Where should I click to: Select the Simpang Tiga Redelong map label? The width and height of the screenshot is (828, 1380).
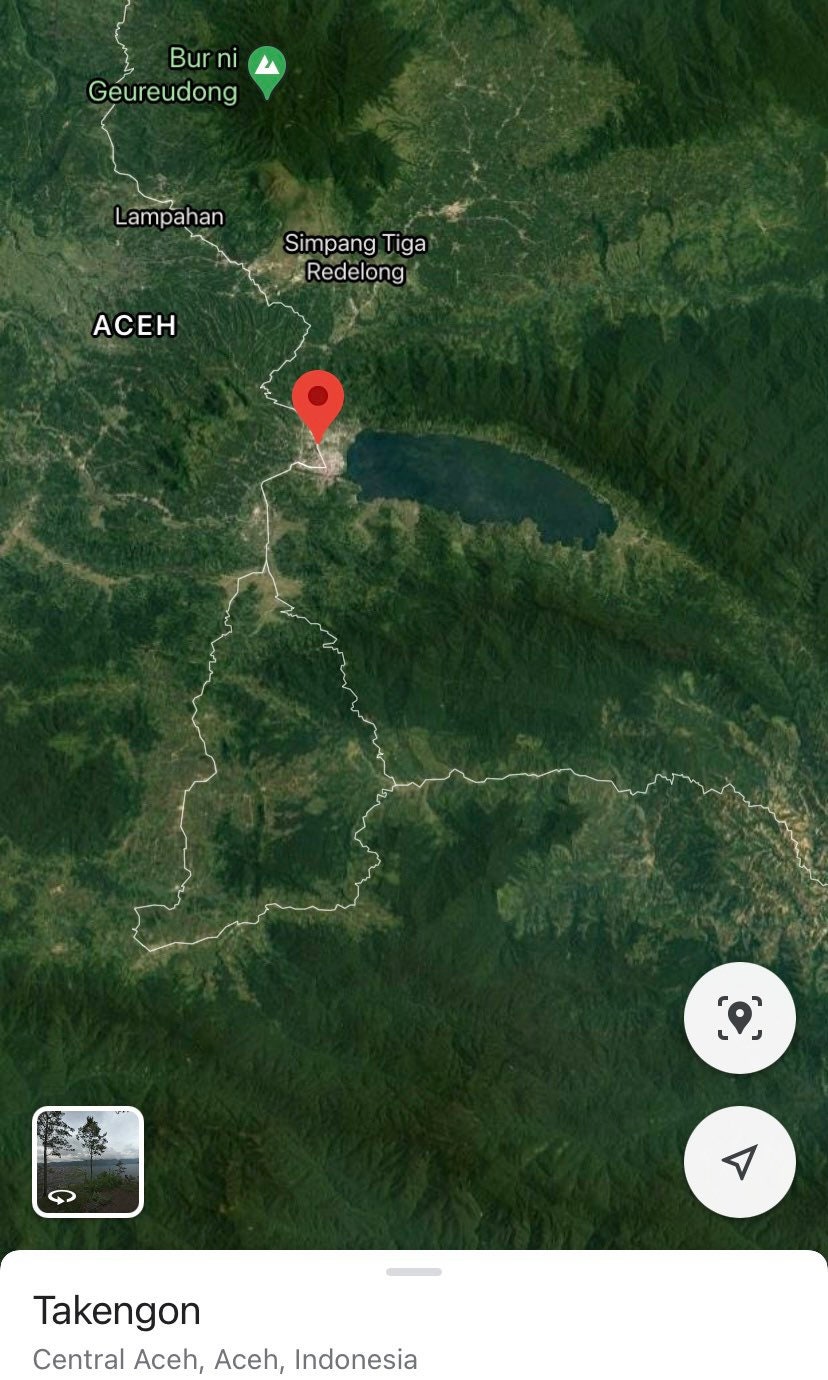355,257
